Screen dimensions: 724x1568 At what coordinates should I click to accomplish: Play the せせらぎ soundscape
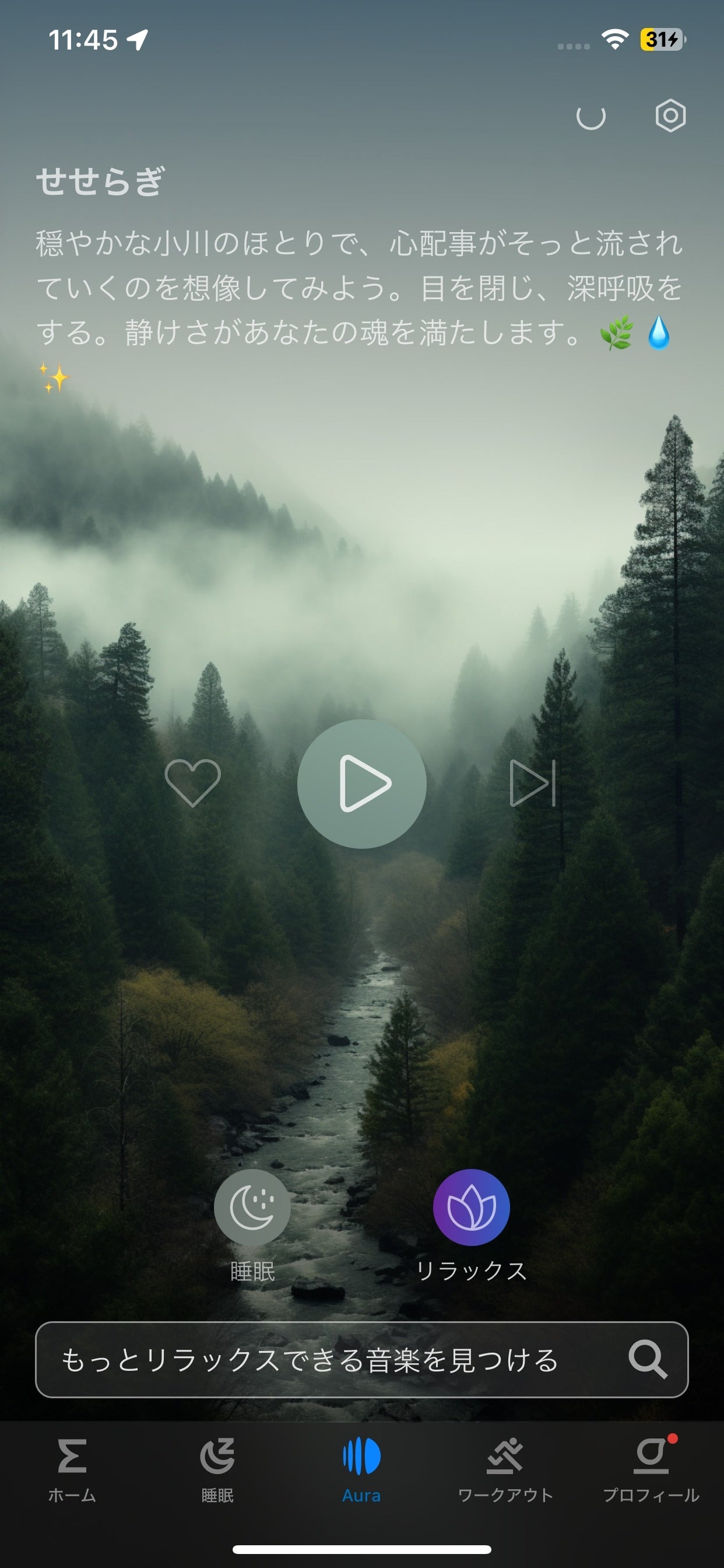point(362,784)
